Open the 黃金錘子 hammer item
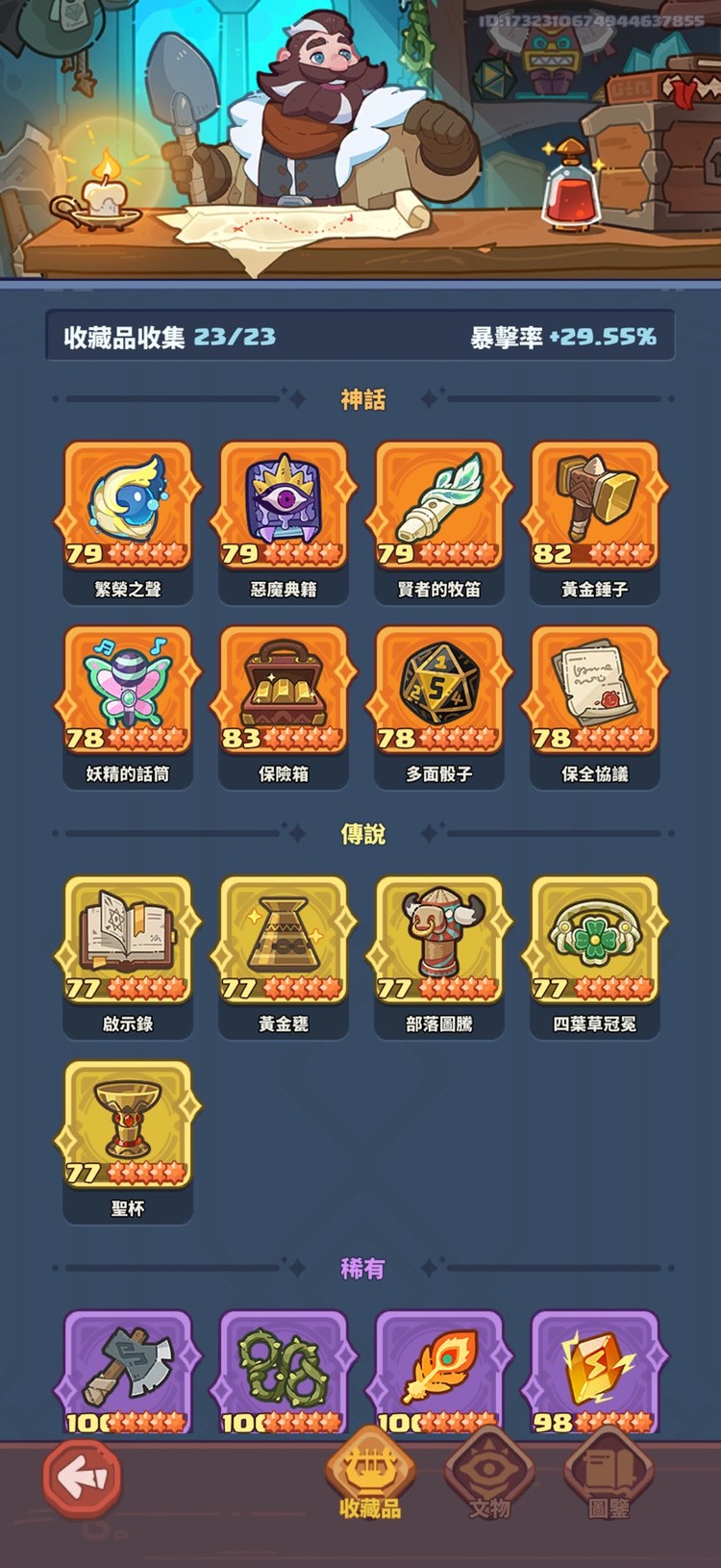 point(596,505)
